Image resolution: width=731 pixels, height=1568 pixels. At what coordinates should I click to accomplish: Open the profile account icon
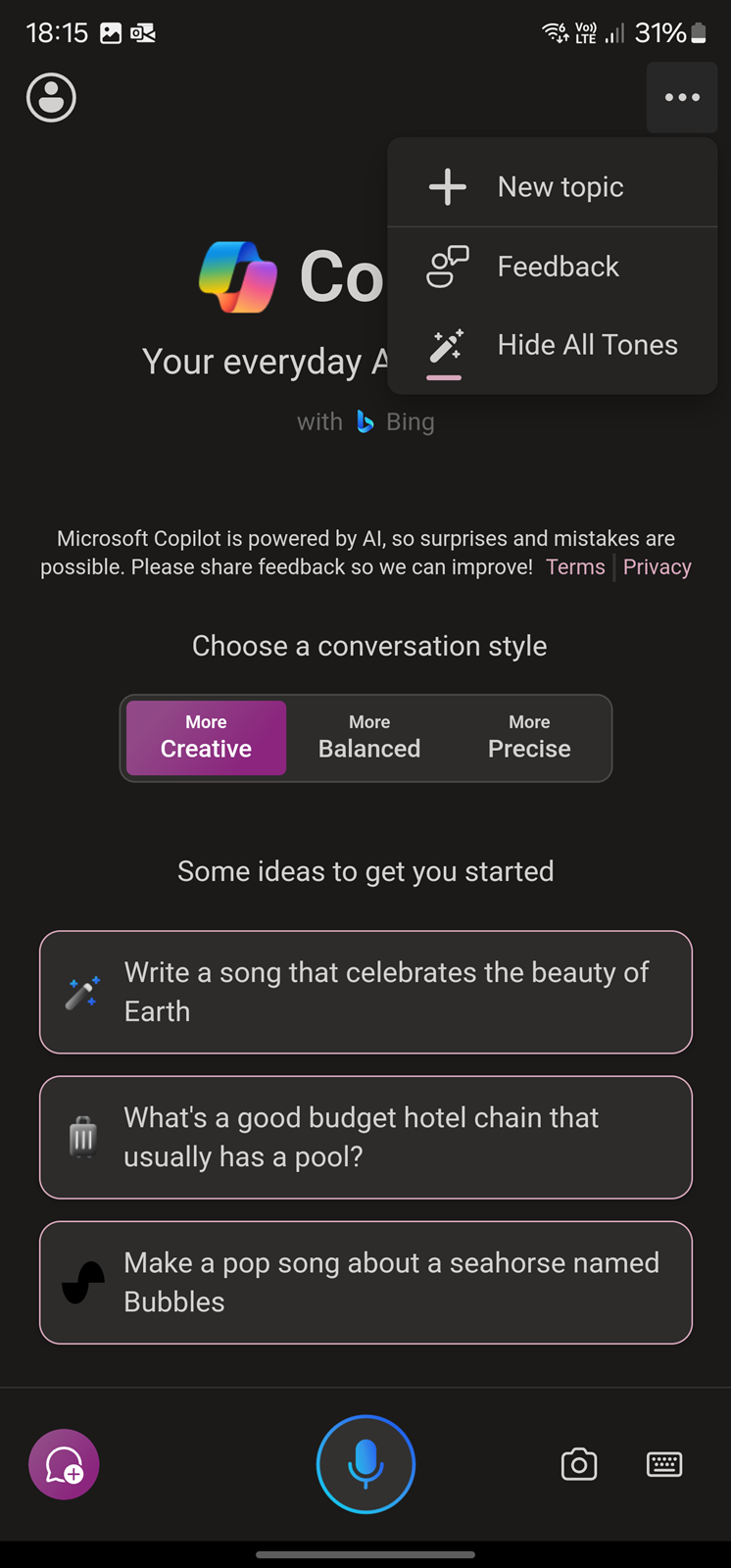click(x=51, y=98)
